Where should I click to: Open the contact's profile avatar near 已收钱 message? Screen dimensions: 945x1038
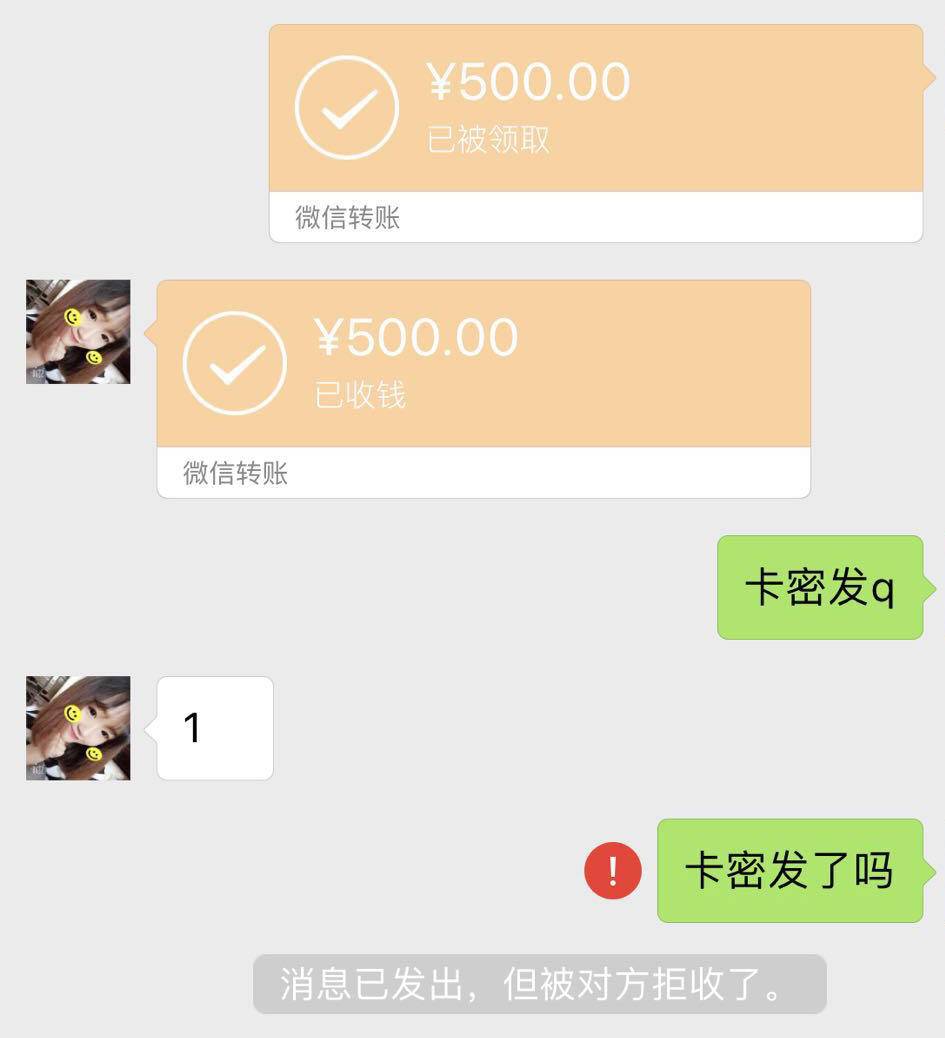[x=77, y=332]
